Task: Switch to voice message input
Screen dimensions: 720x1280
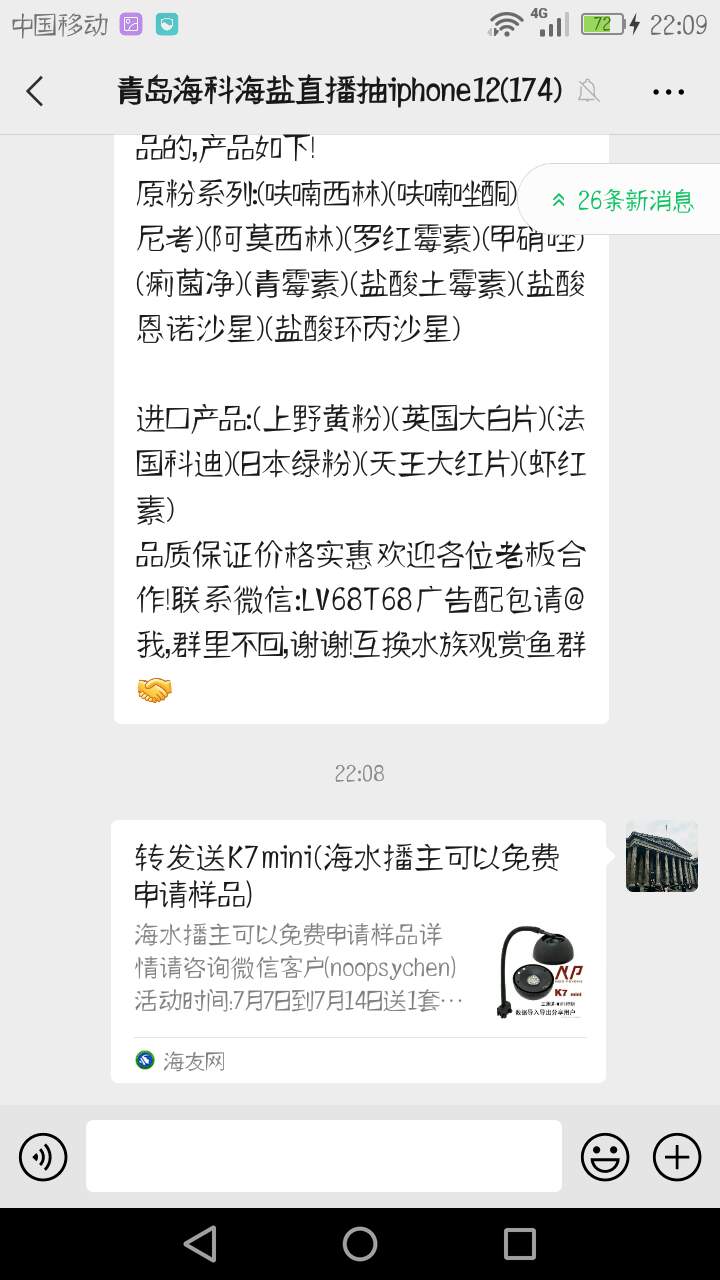Action: (x=43, y=1157)
